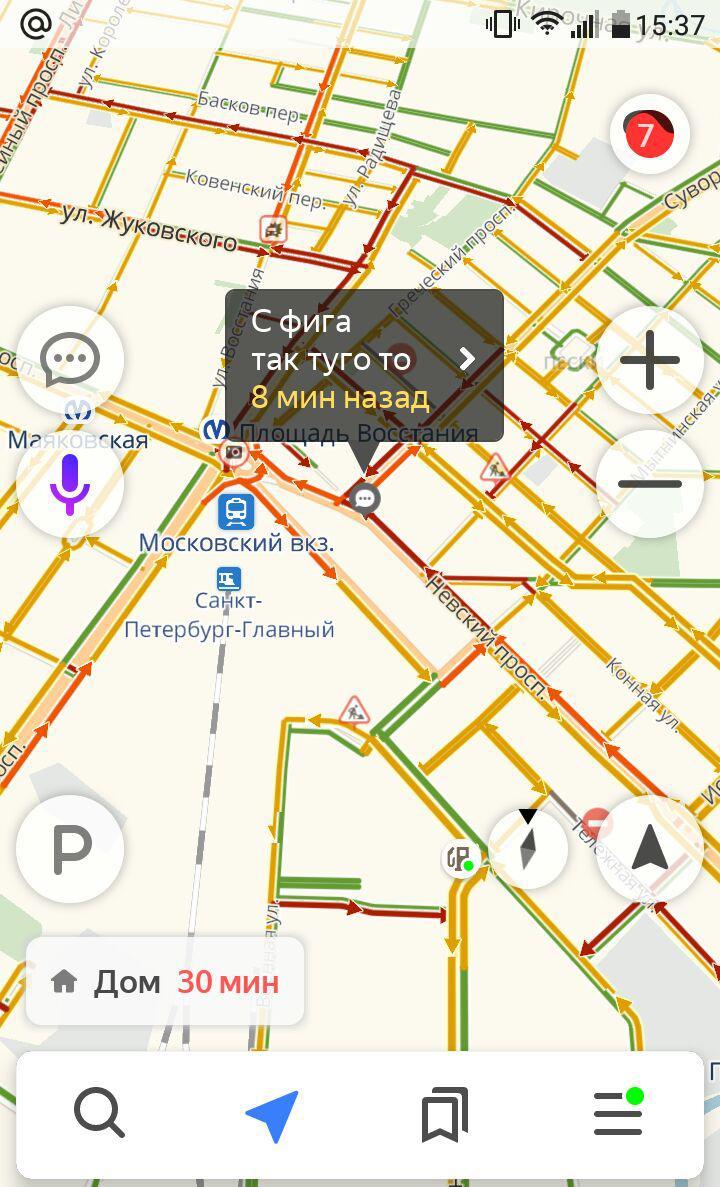Select the Московский вкз. train station marker
The width and height of the screenshot is (720, 1187).
click(x=236, y=512)
